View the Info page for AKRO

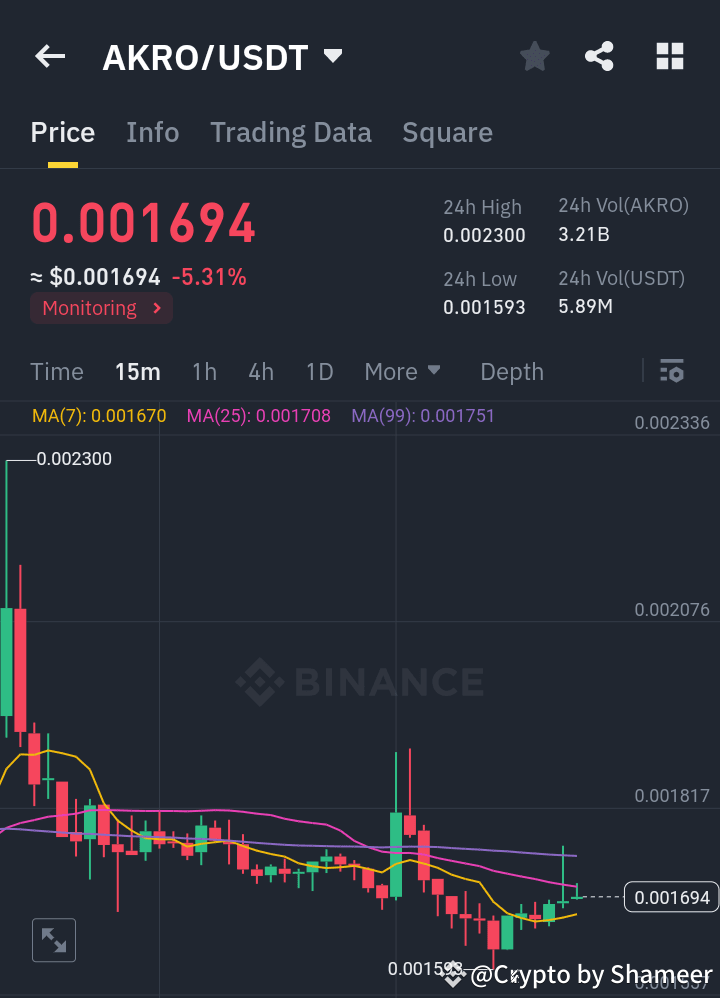coord(152,132)
